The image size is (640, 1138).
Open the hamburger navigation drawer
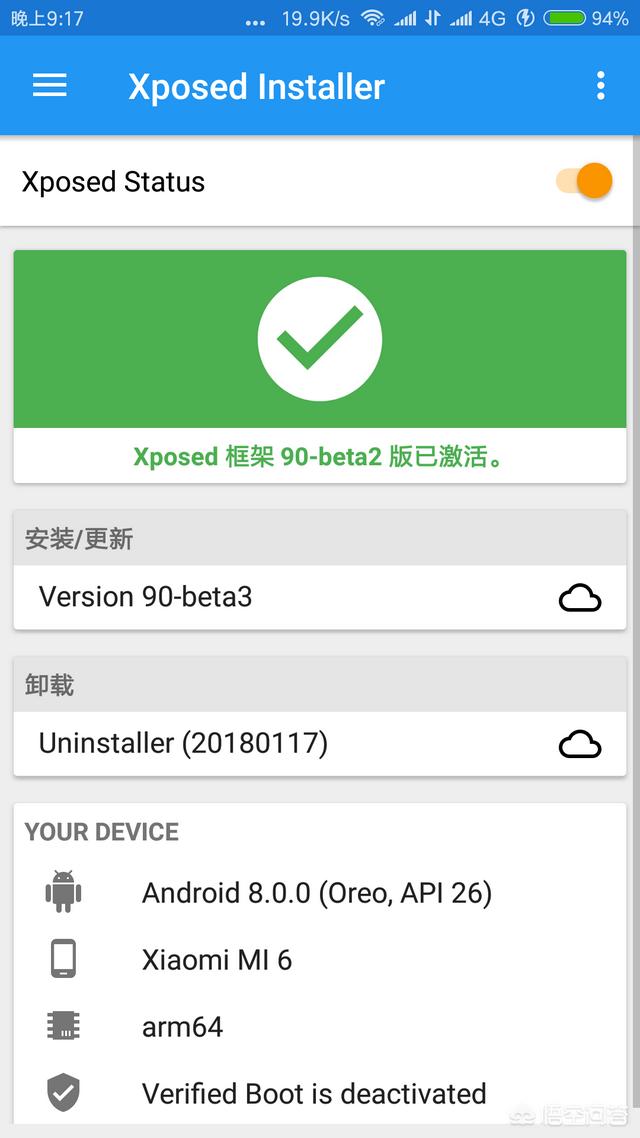click(x=49, y=86)
